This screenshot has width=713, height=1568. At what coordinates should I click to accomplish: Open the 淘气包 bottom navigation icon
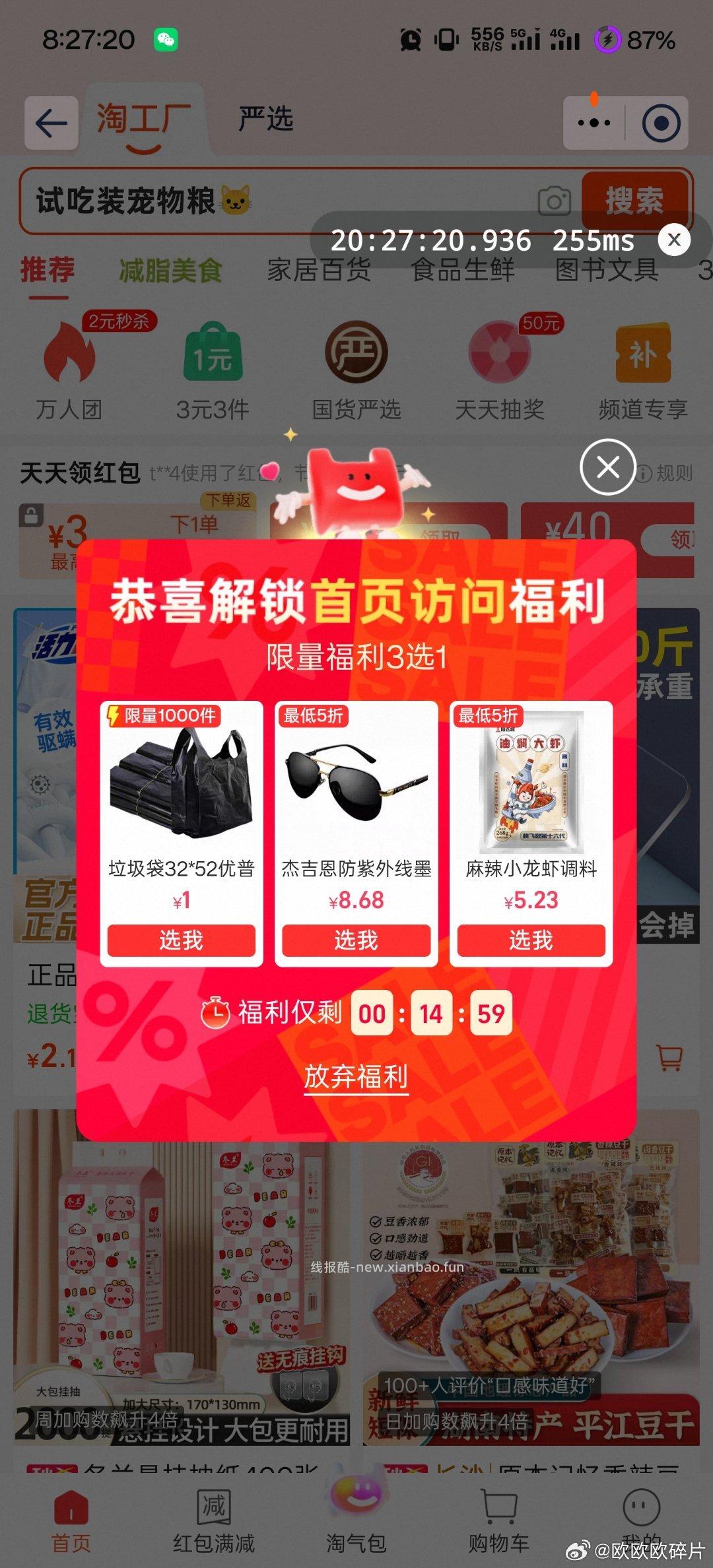coord(356,1511)
